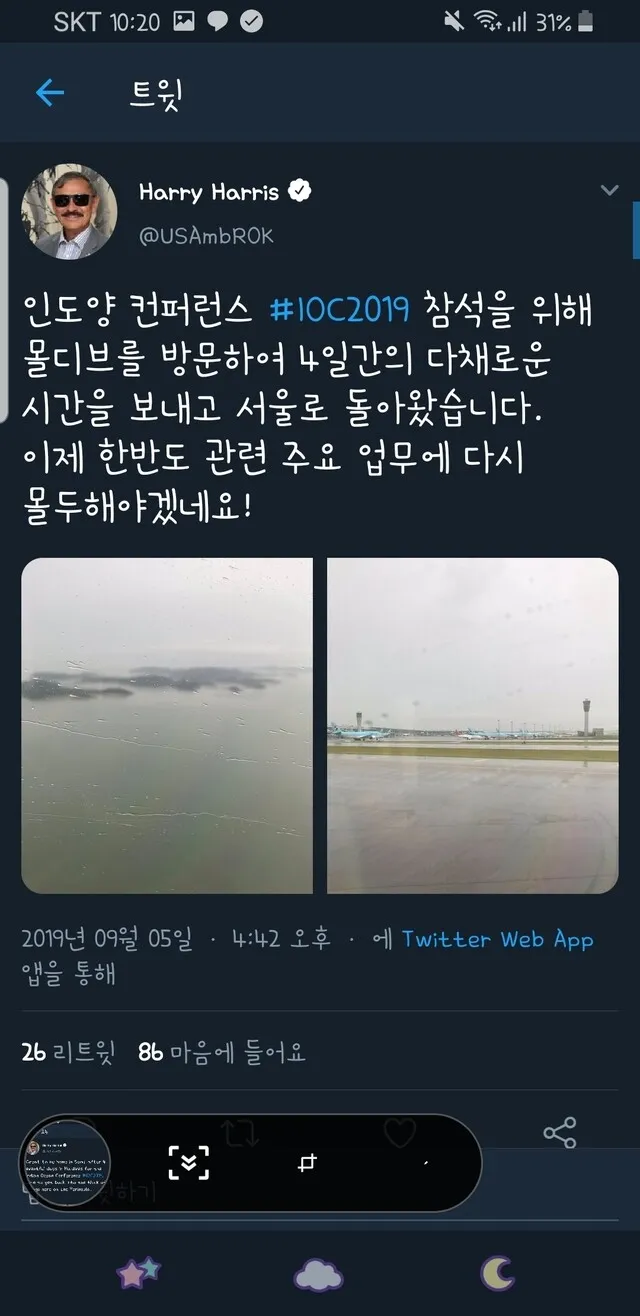Go back using the top arrow
Screen dimensions: 640x1316
pos(49,94)
